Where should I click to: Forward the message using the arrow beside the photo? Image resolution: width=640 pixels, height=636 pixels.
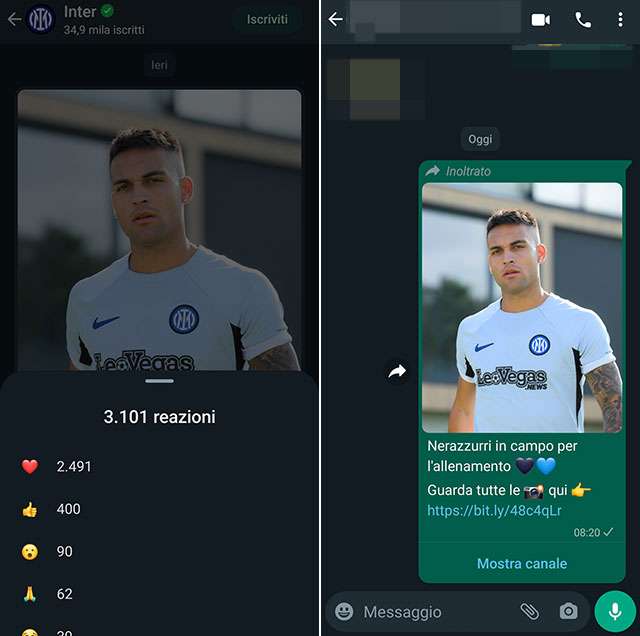[x=397, y=371]
